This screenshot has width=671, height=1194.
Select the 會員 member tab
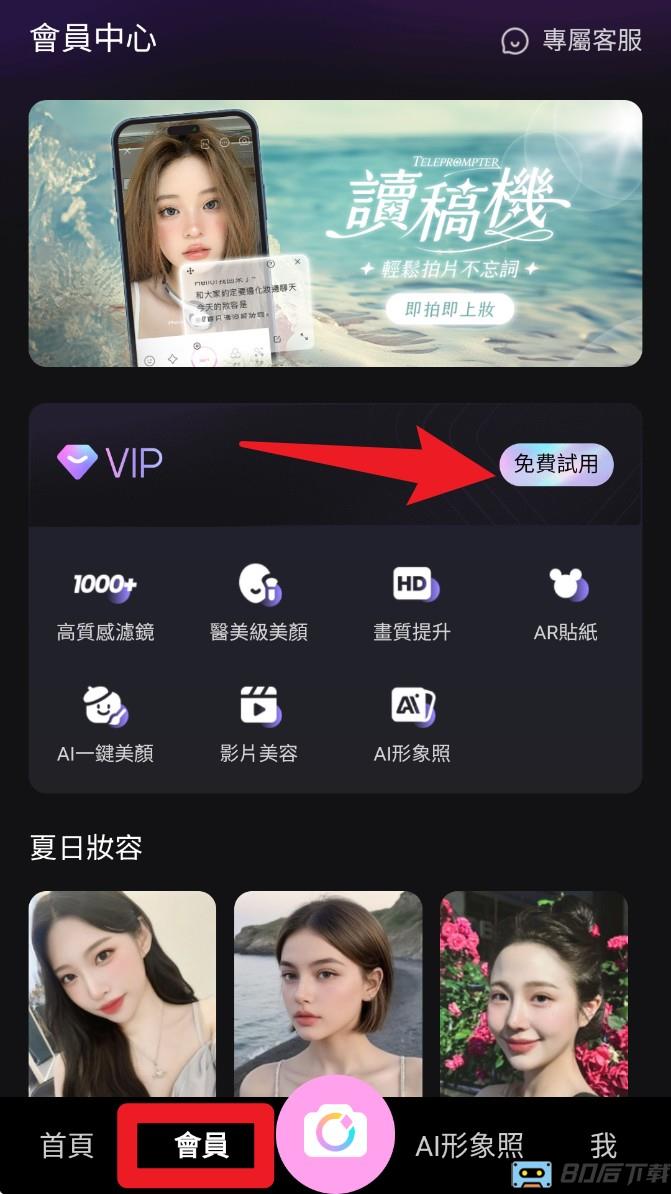(x=200, y=1146)
